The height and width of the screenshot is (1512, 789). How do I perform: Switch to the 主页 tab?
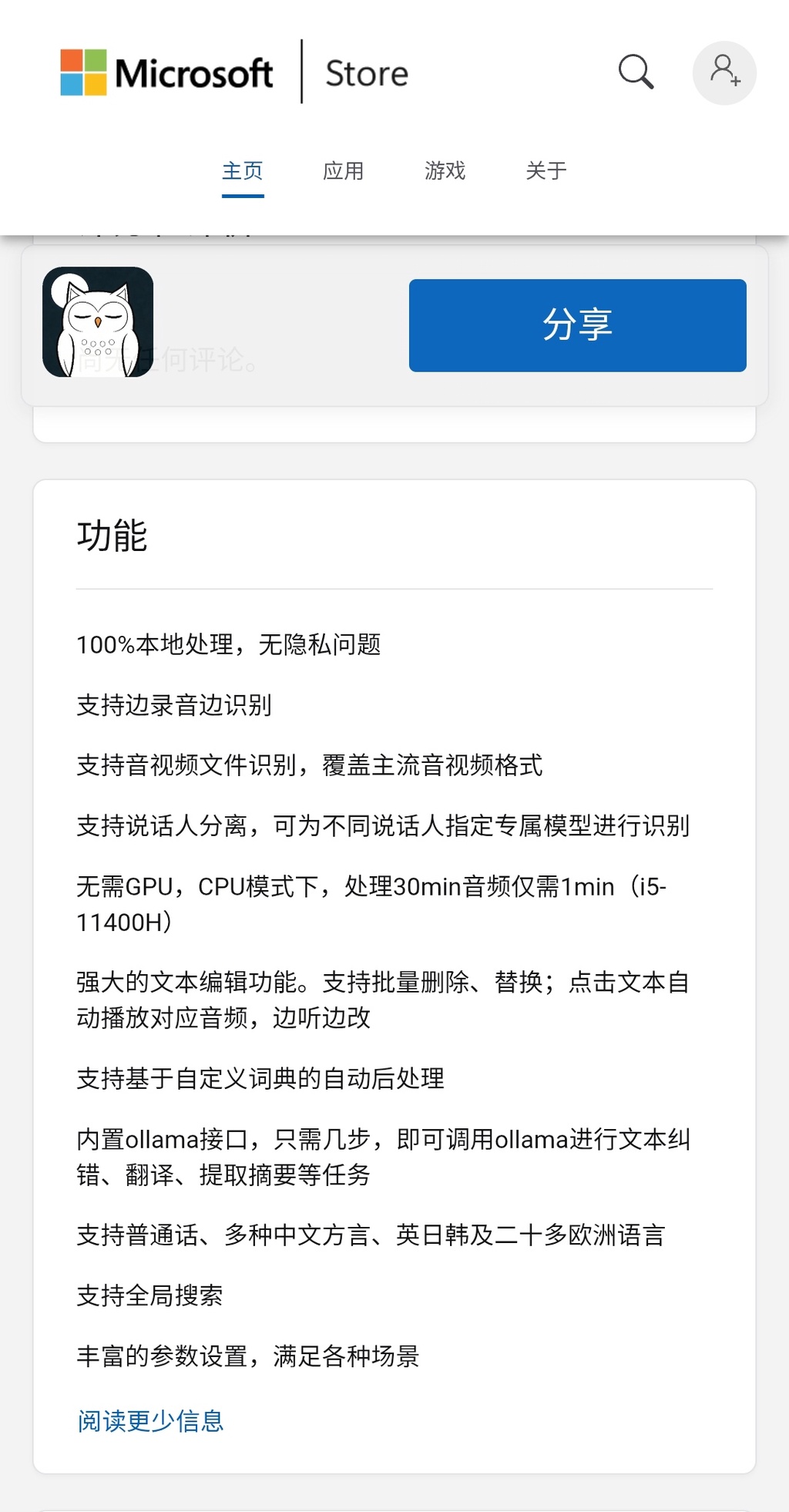243,170
